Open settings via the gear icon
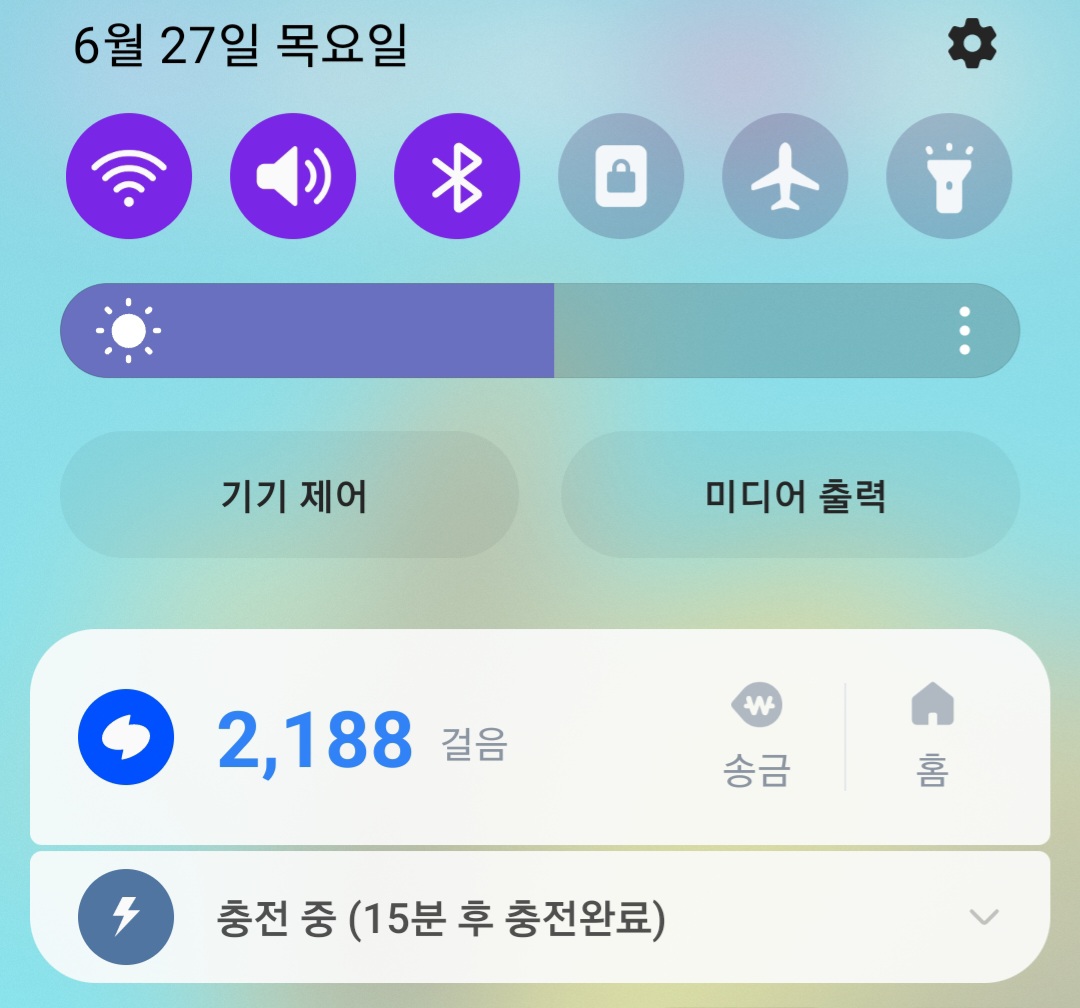This screenshot has width=1080, height=1008. 972,46
